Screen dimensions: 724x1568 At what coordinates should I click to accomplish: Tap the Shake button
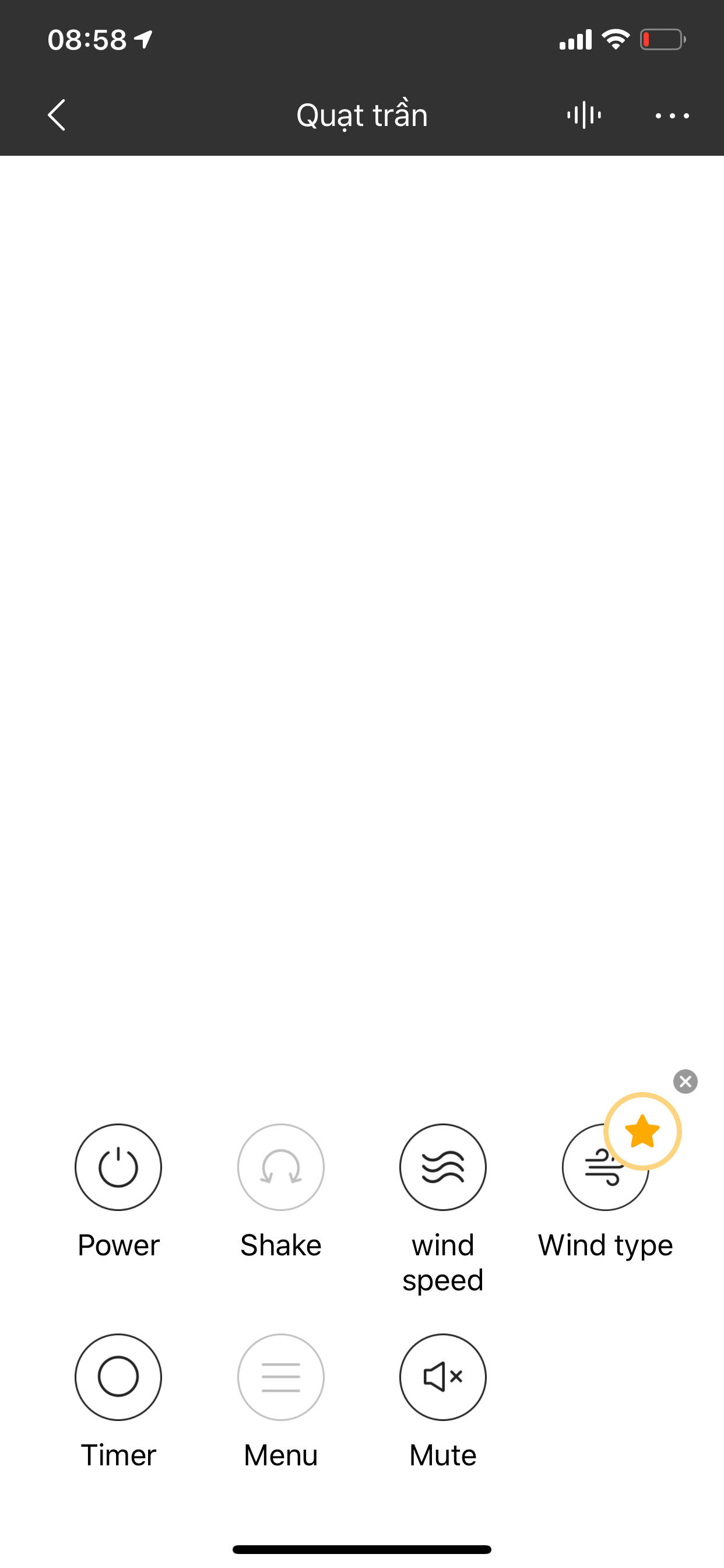point(280,1167)
